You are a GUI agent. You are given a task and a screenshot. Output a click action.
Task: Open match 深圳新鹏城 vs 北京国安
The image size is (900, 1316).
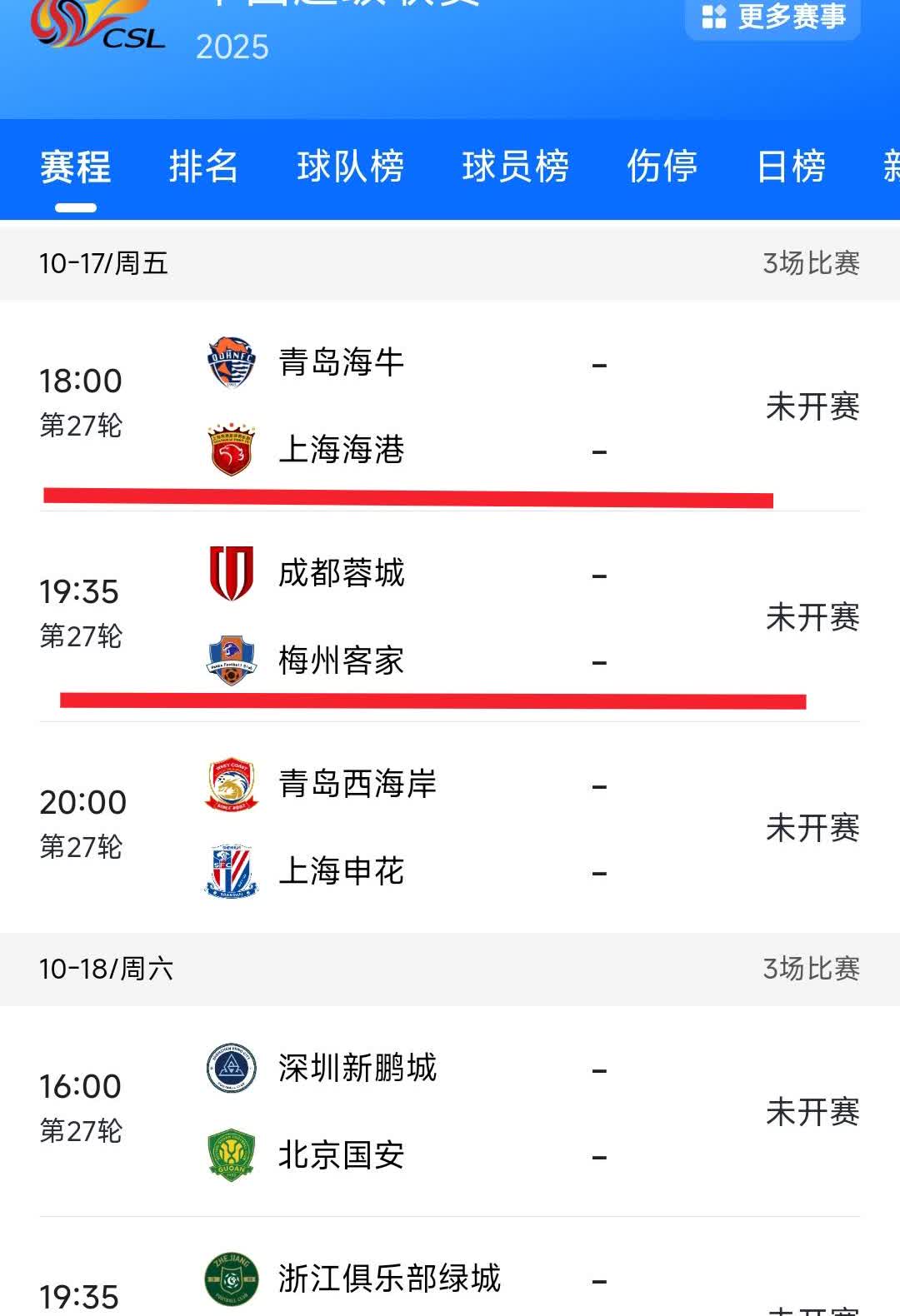(450, 1111)
